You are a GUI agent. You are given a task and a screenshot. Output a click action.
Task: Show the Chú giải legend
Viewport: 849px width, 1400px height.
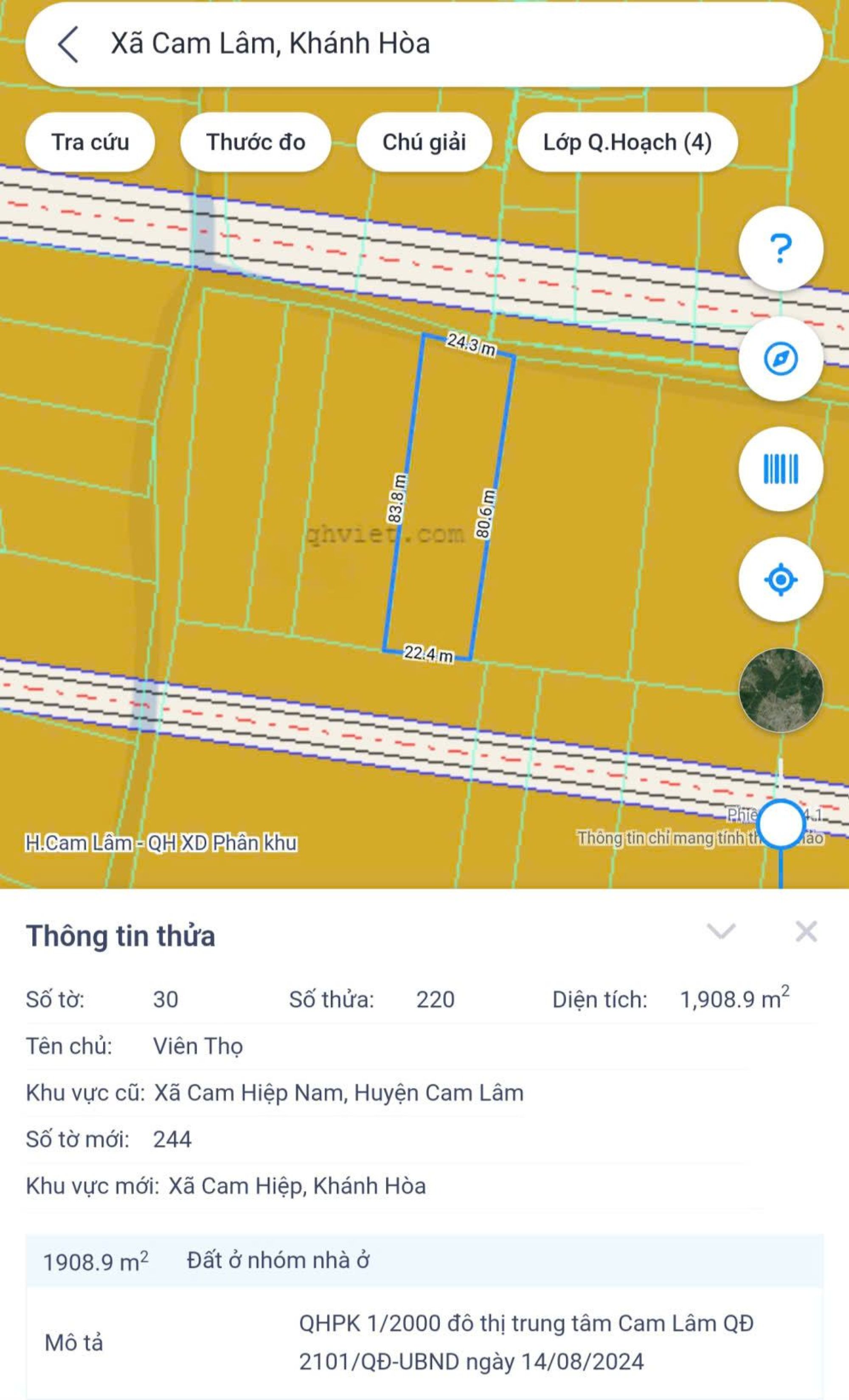pos(424,142)
